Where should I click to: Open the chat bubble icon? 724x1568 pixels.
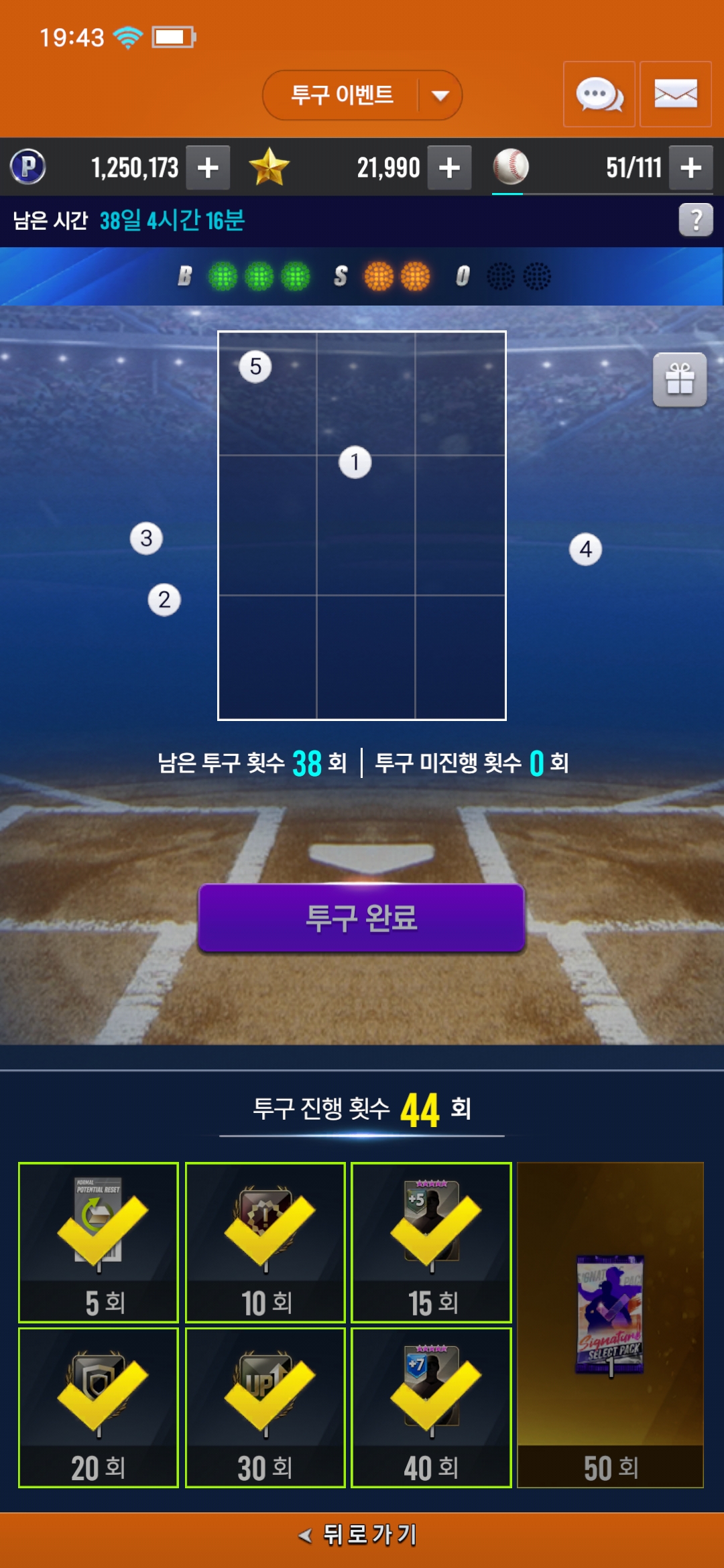[x=599, y=94]
